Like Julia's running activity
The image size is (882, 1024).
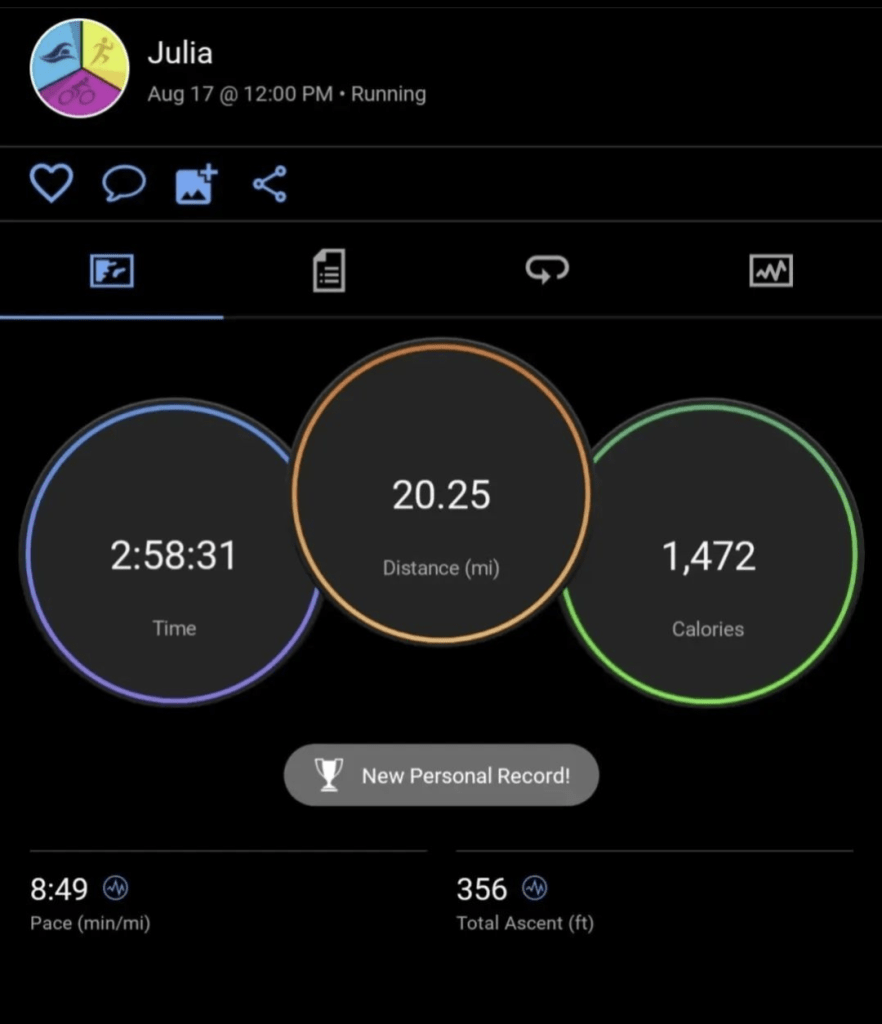click(51, 184)
